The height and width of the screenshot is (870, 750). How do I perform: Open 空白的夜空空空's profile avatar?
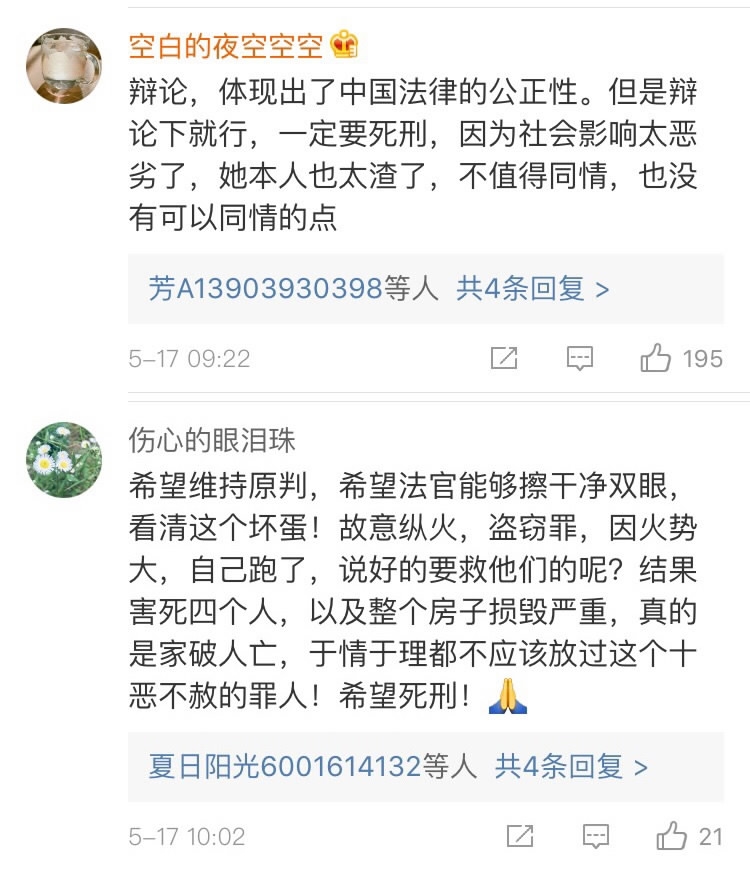click(63, 66)
